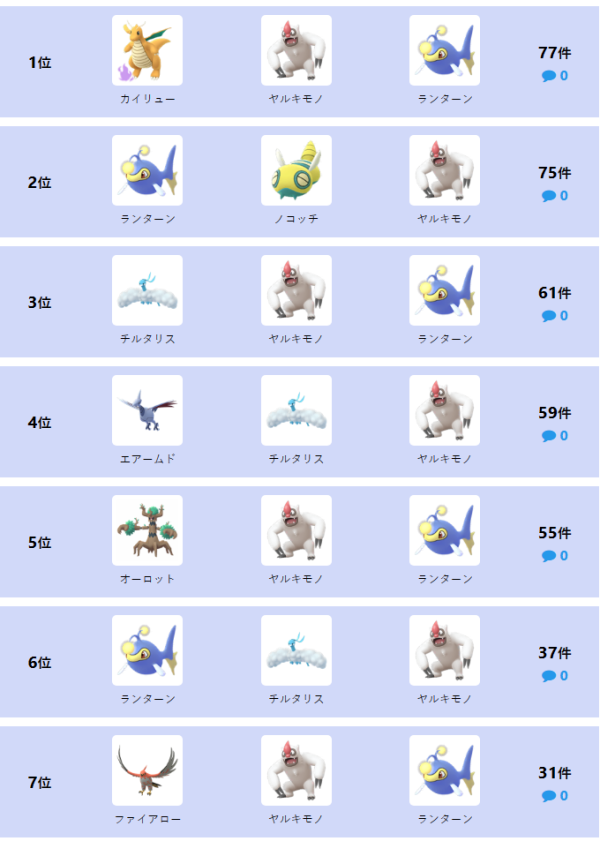View オーロット in the 5位 party
The image size is (600, 841).
click(x=147, y=531)
